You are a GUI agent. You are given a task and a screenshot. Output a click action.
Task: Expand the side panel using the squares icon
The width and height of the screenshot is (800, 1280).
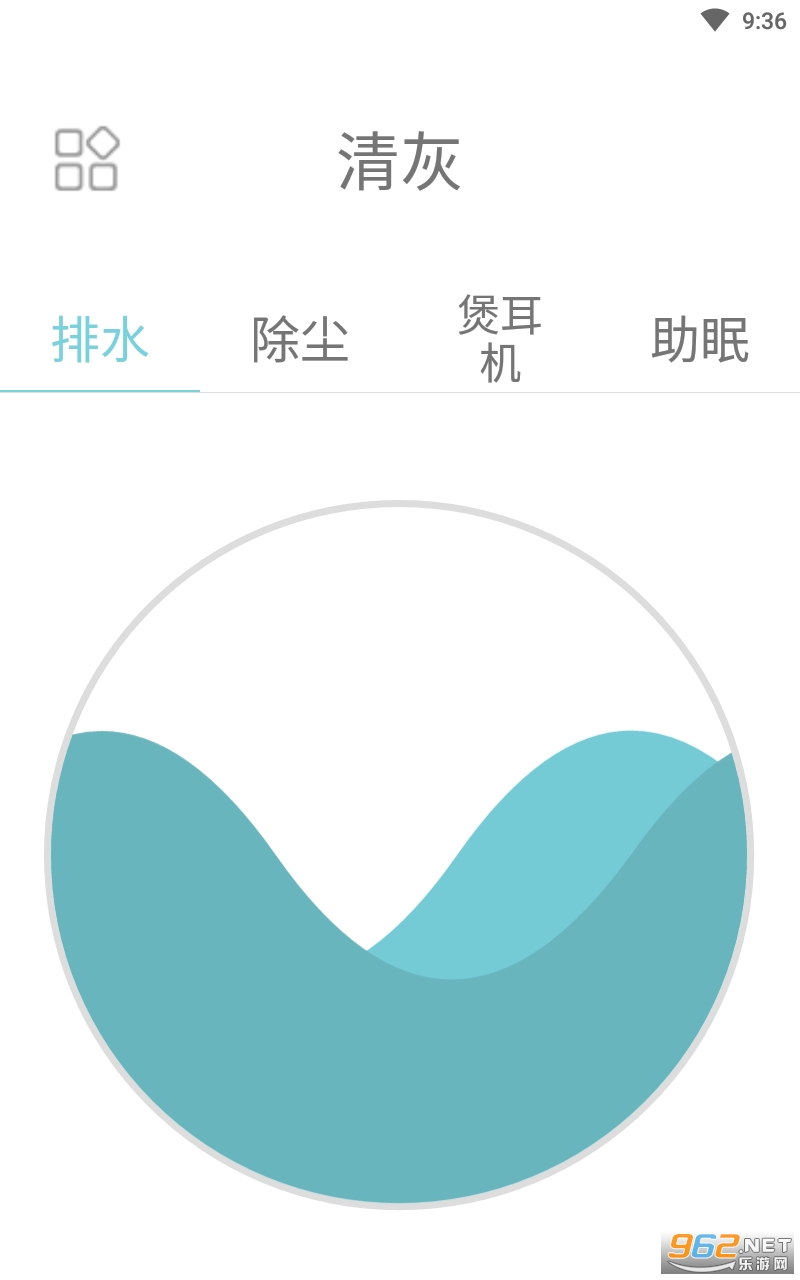pyautogui.click(x=85, y=160)
